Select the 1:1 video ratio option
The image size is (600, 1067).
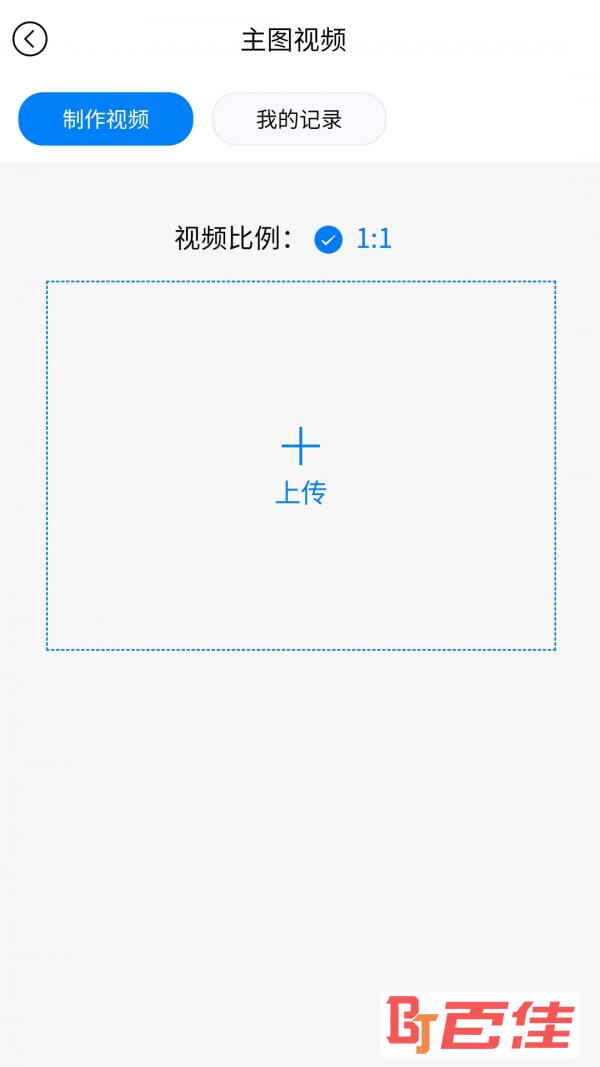[x=329, y=239]
